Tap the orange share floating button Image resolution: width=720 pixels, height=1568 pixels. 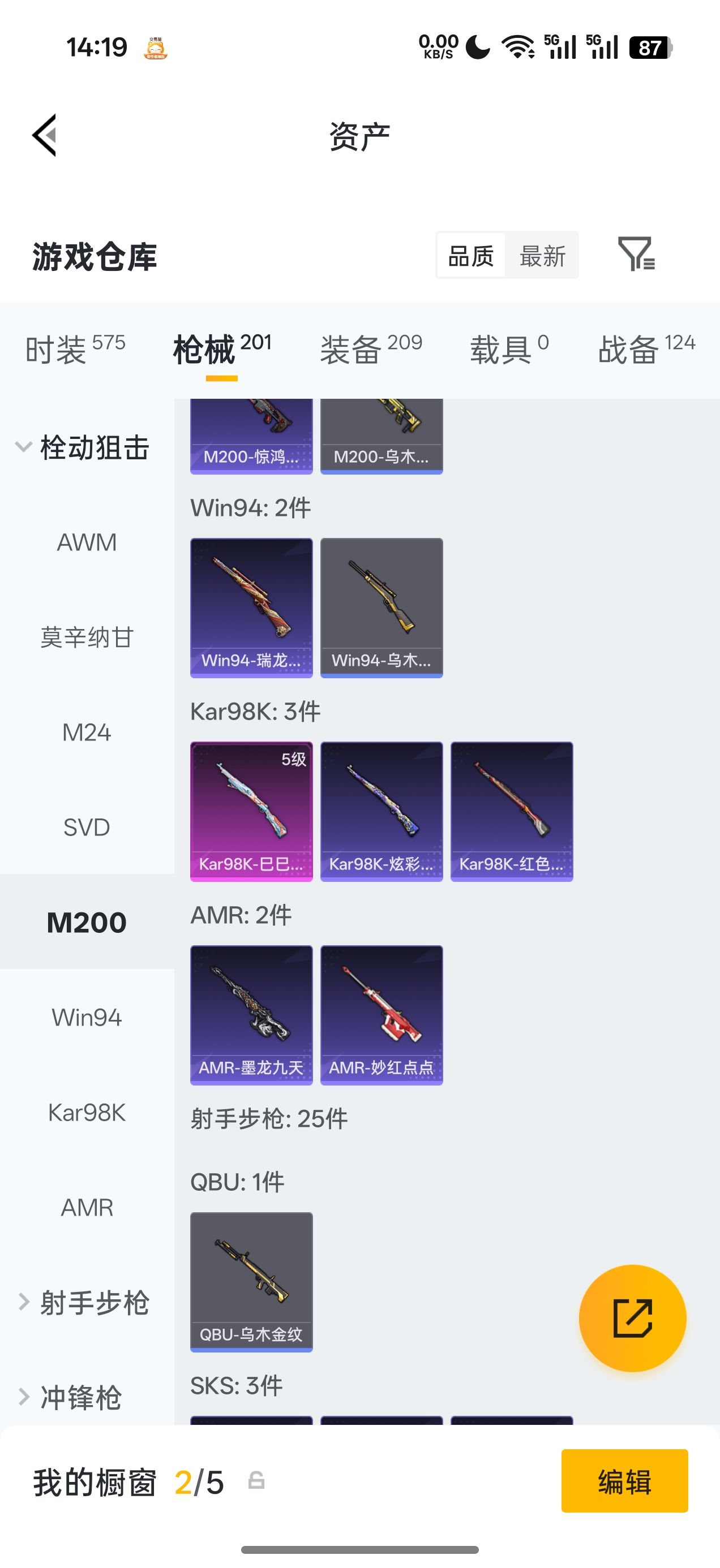click(x=632, y=1318)
